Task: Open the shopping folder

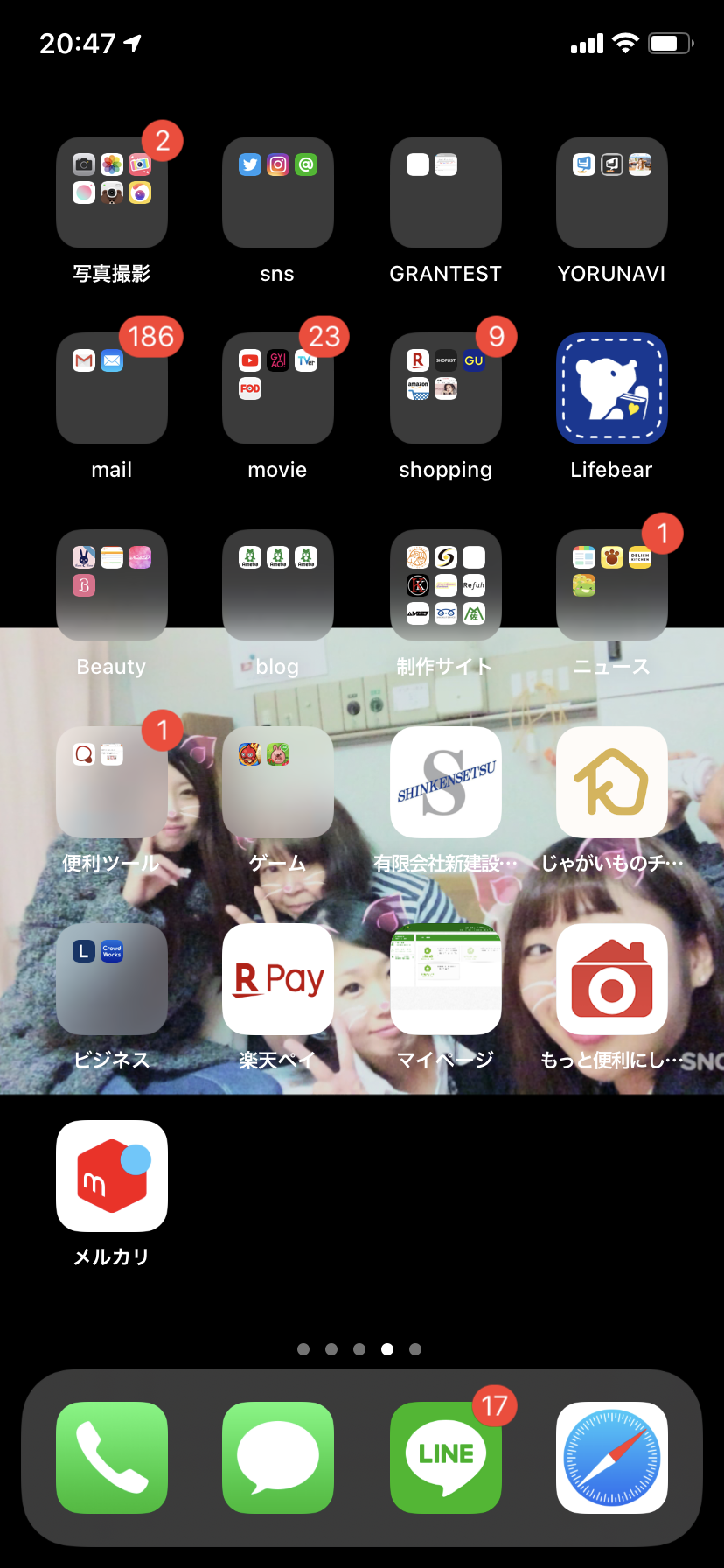Action: 446,388
